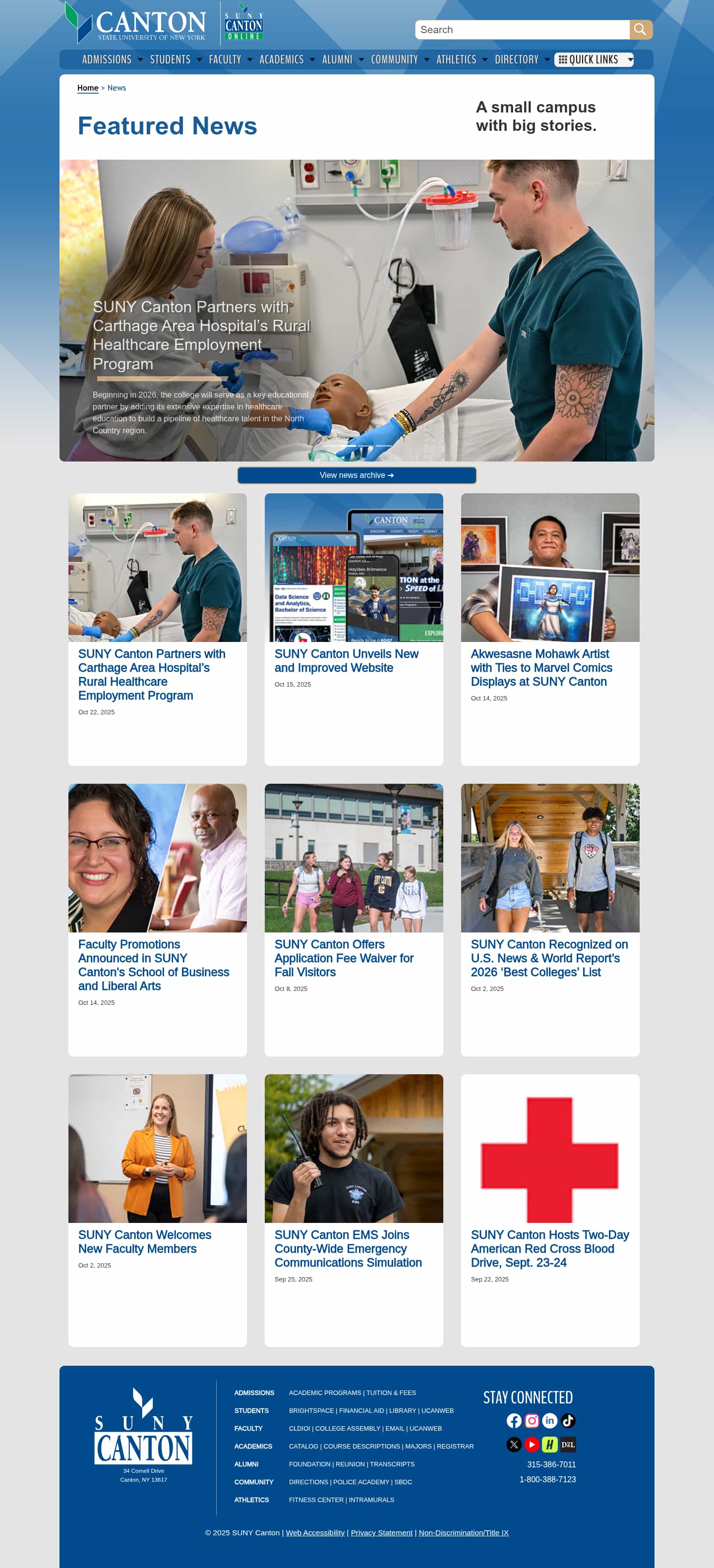This screenshot has height=1568, width=714.
Task: Click the X (Twitter) icon
Action: click(514, 1445)
